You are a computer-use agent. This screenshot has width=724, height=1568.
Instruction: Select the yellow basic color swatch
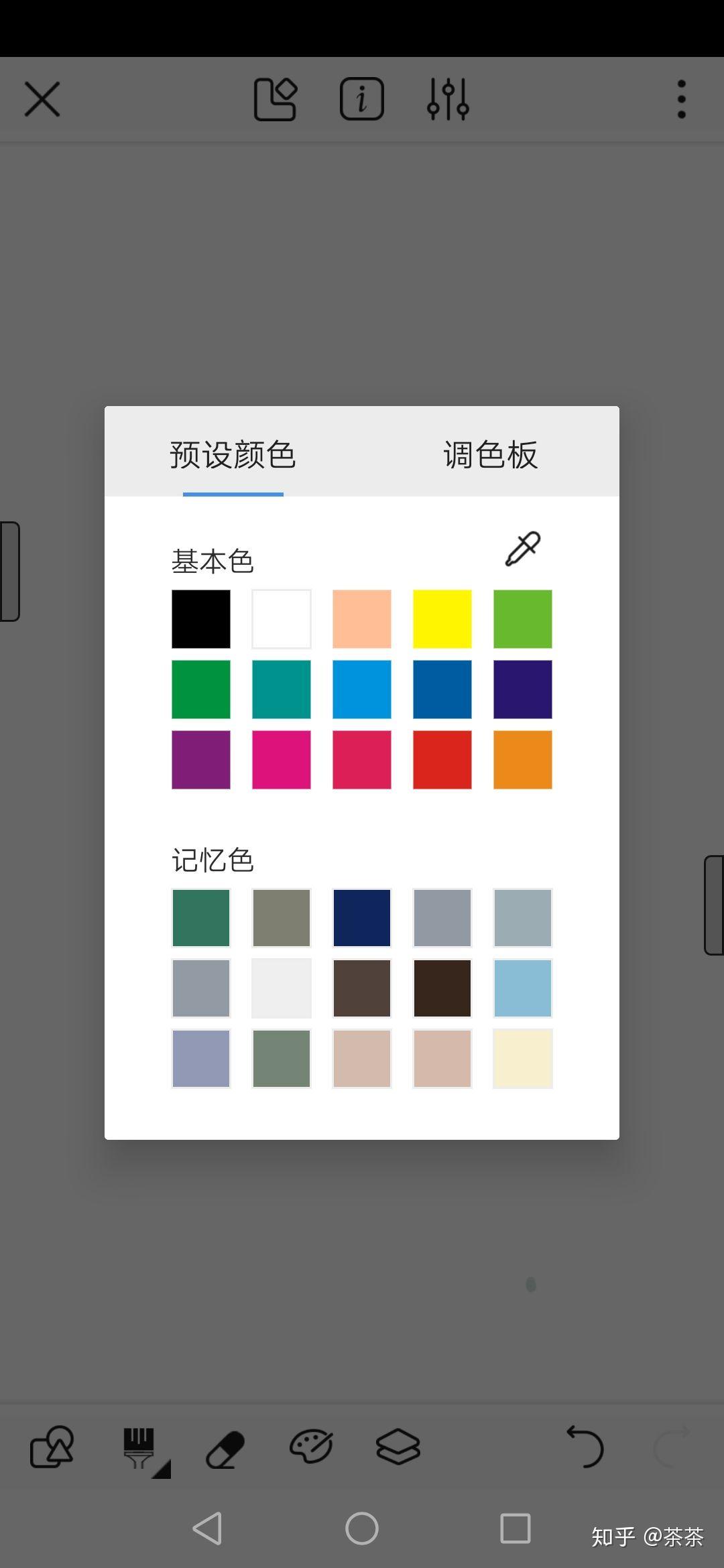(x=442, y=619)
